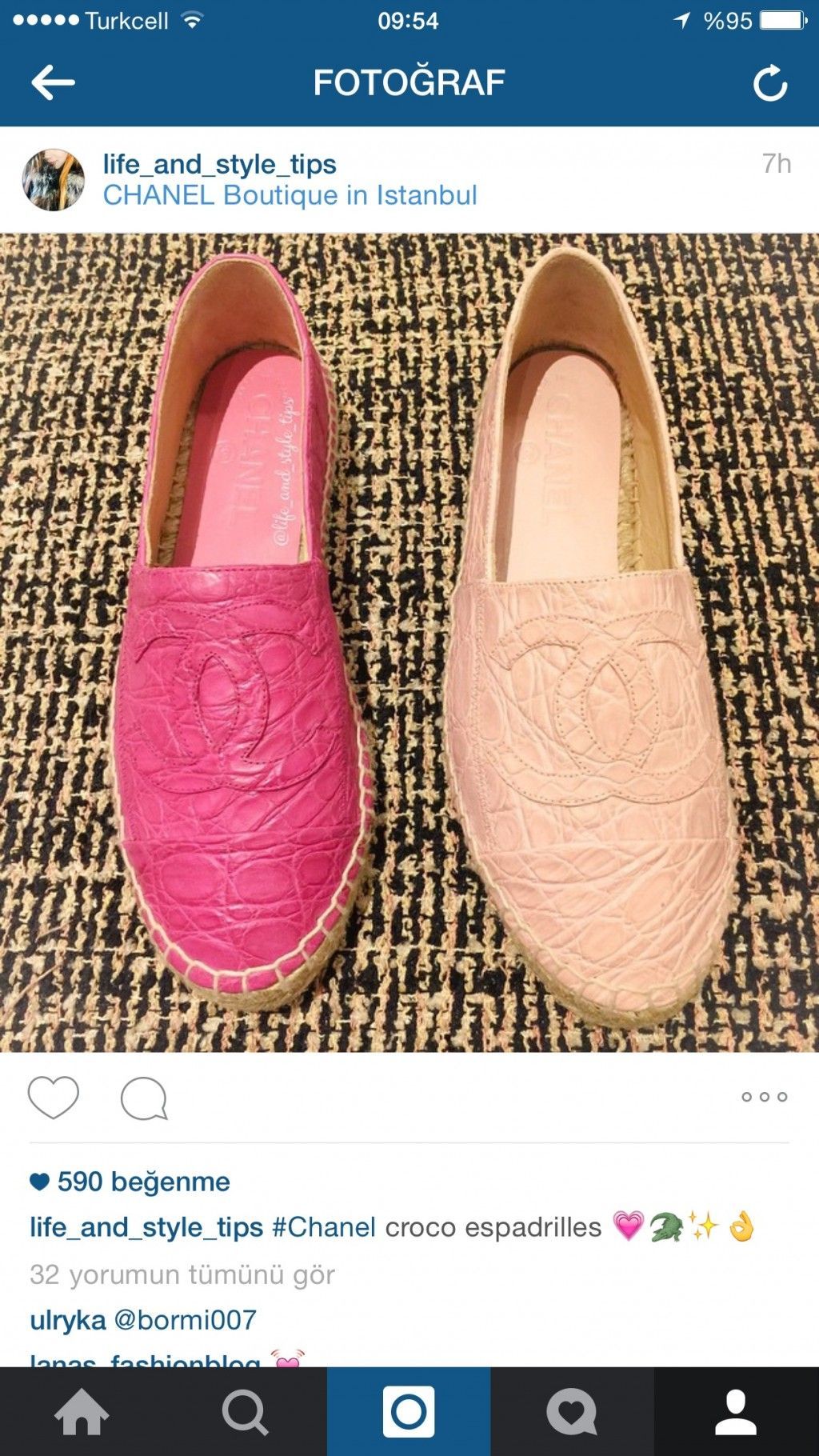Viewport: 819px width, 1456px height.
Task: Switch to the activity heart tab
Action: pyautogui.click(x=572, y=1412)
